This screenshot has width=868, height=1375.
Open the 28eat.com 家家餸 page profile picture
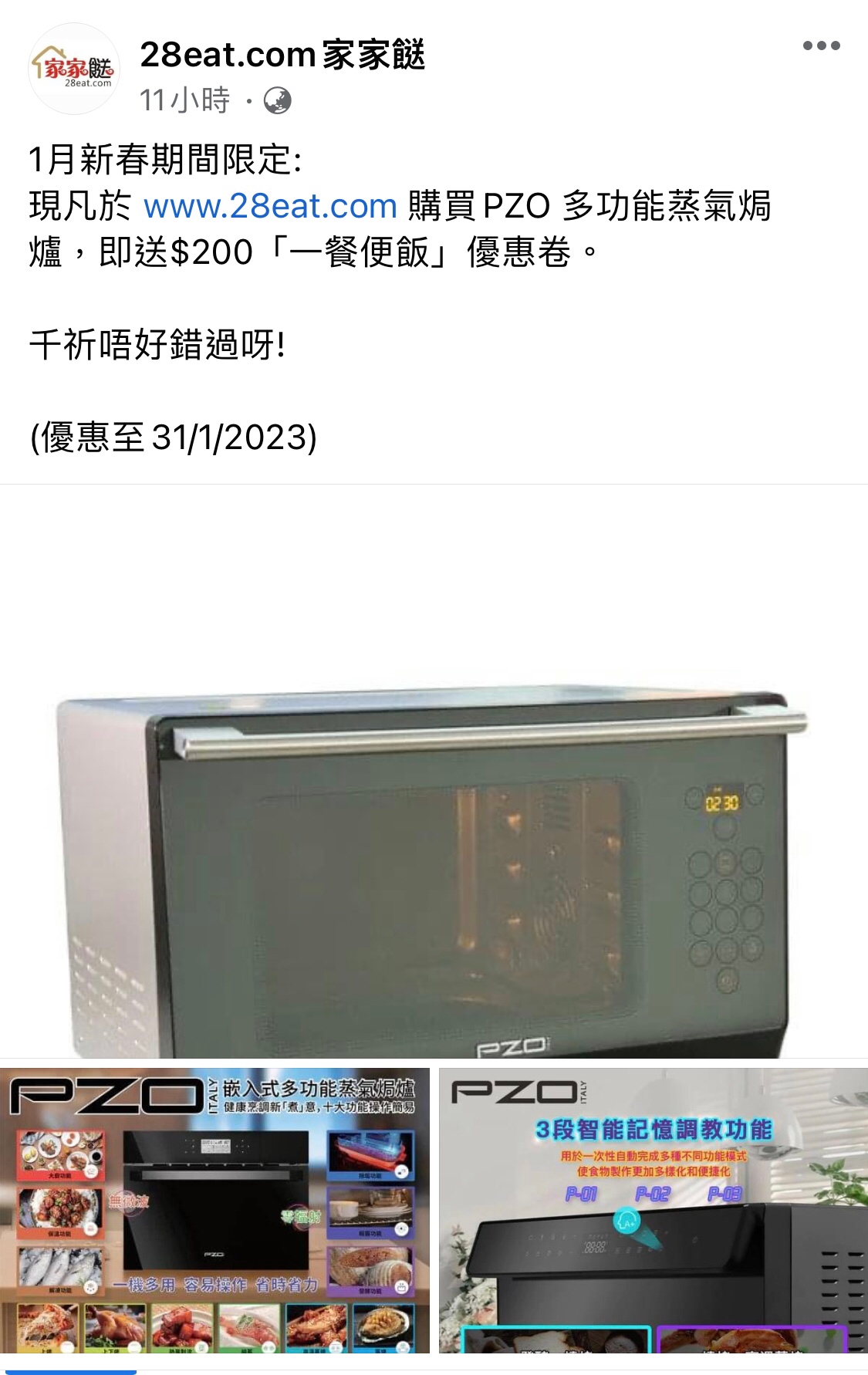[74, 69]
